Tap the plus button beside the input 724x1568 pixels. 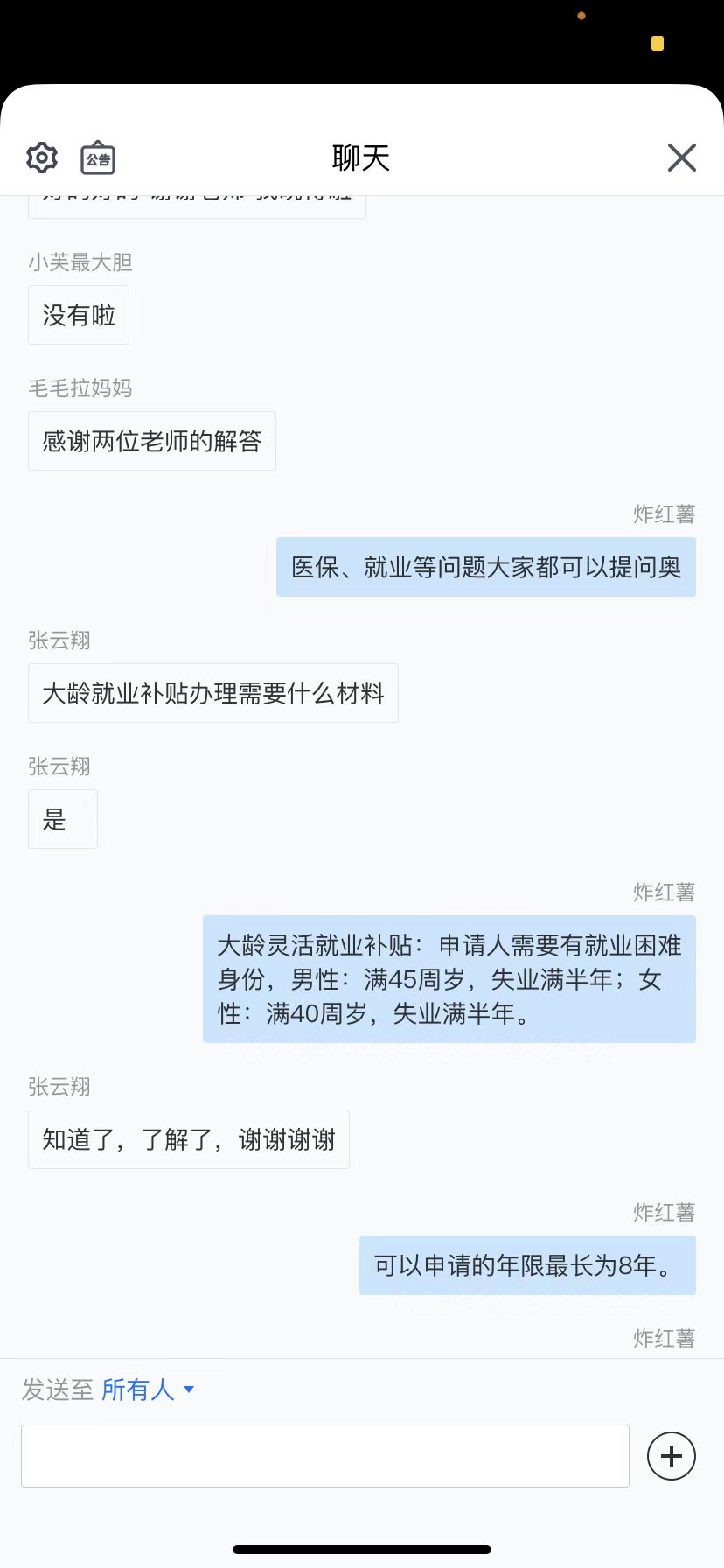(x=671, y=1456)
